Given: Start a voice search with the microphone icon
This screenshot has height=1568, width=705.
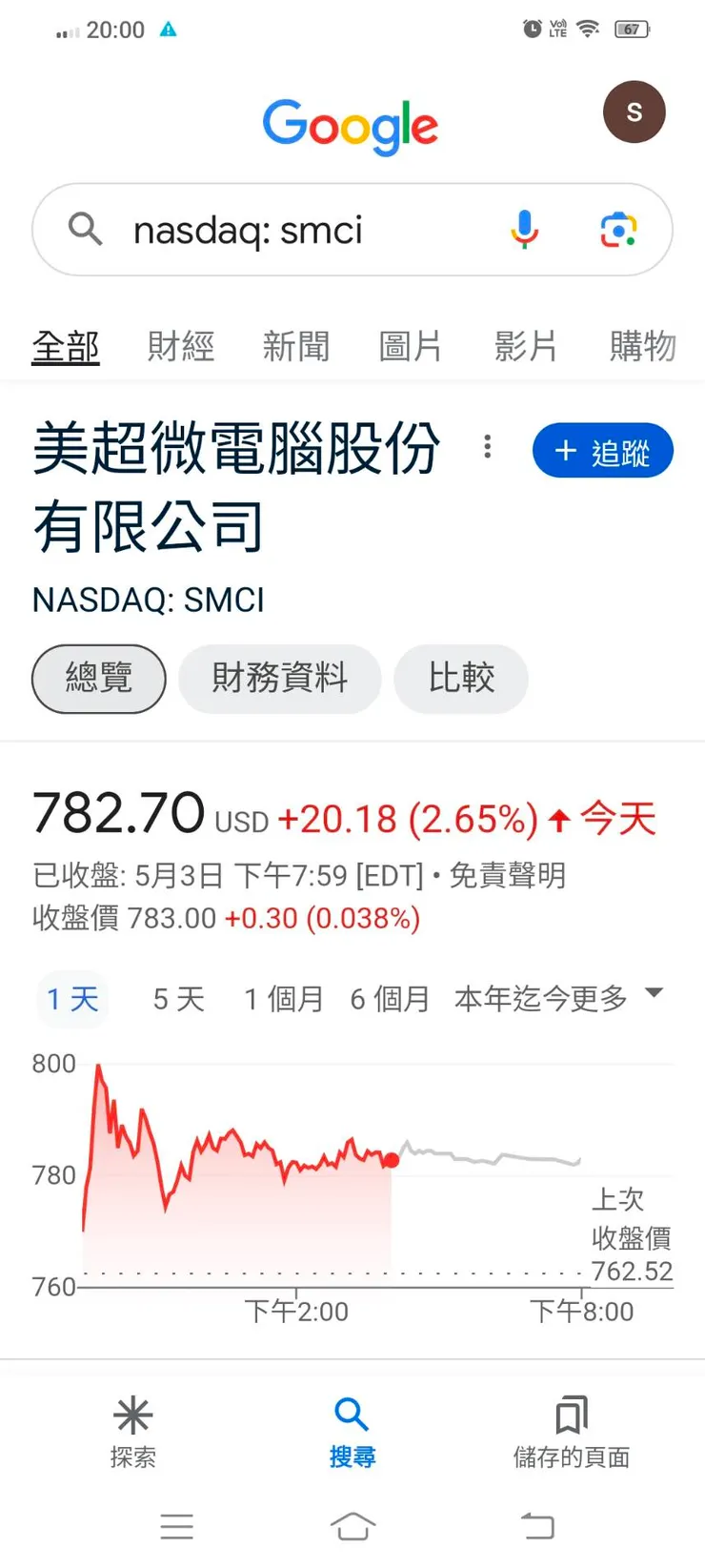Looking at the screenshot, I should (x=524, y=230).
